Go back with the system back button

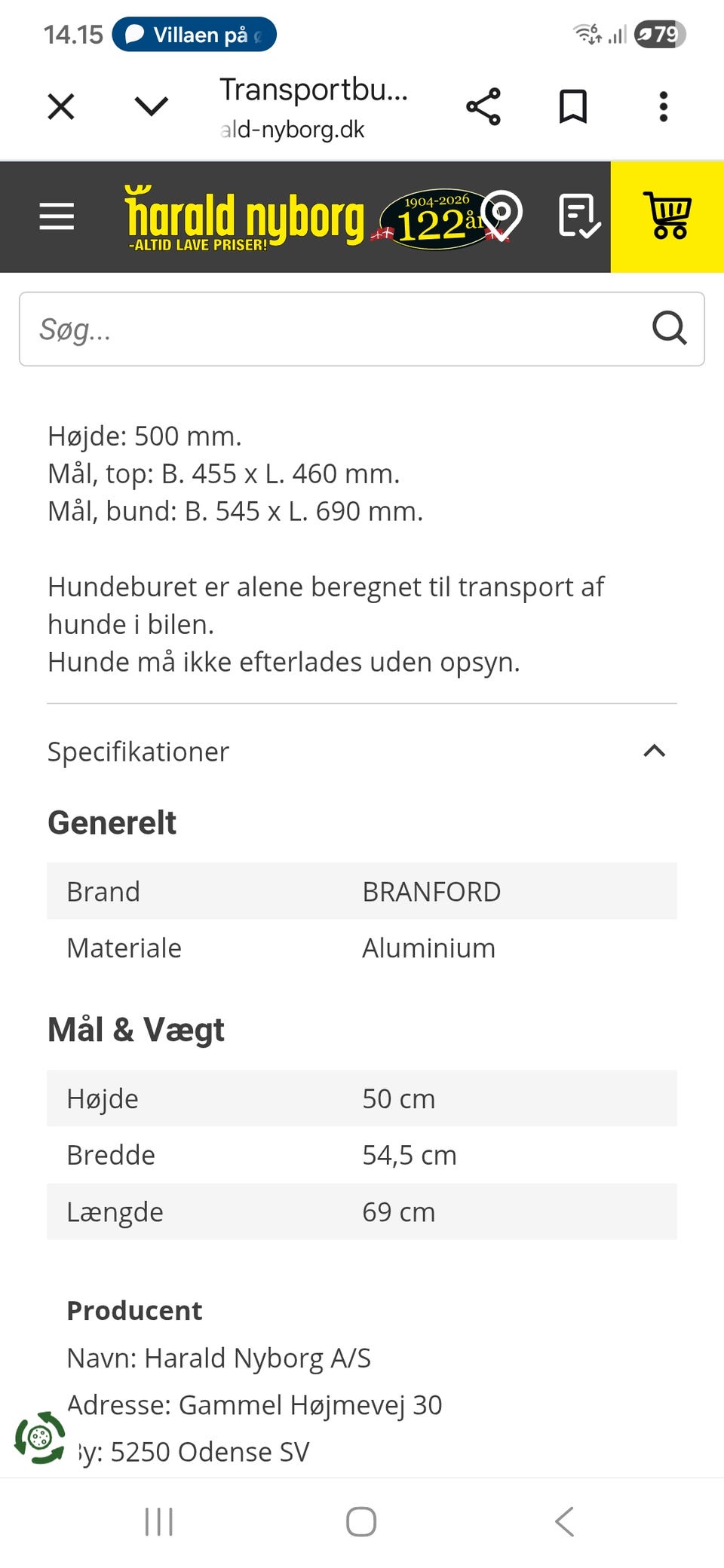tap(565, 1521)
